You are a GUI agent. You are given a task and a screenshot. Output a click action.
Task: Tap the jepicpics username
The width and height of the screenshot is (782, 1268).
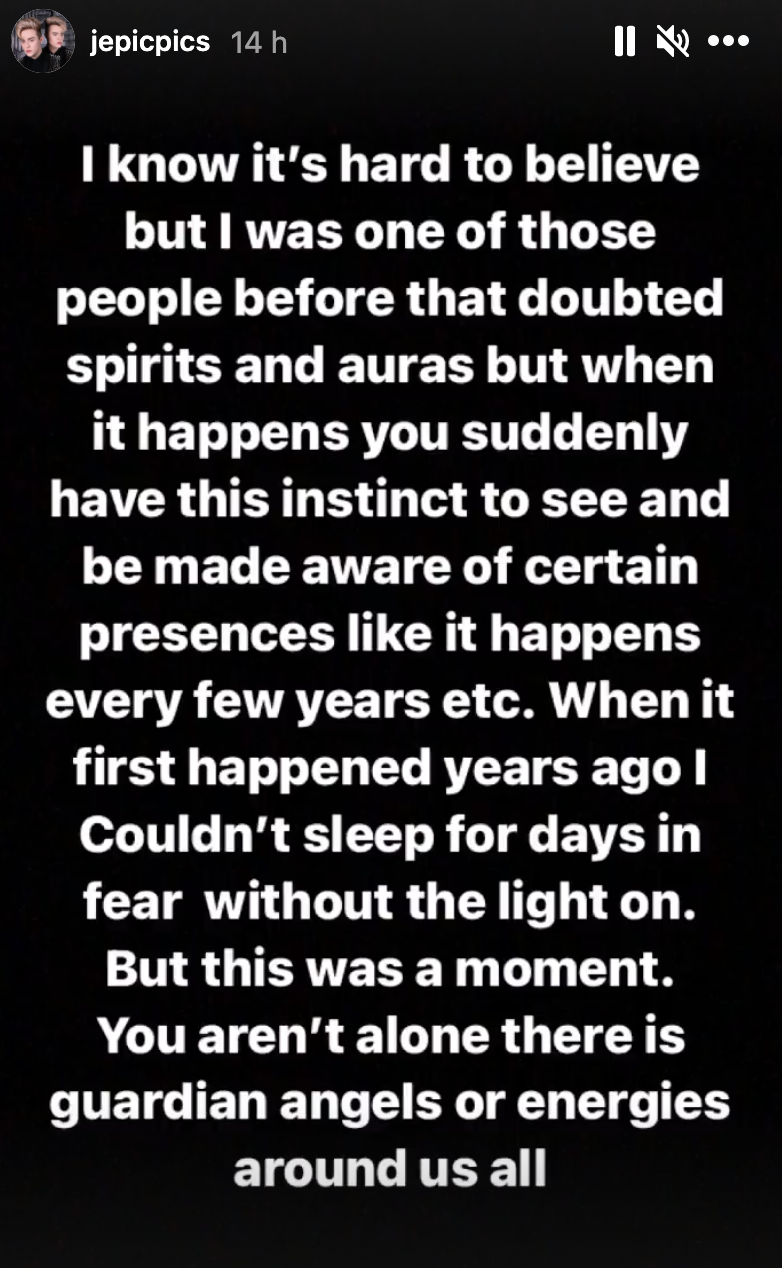tap(150, 42)
